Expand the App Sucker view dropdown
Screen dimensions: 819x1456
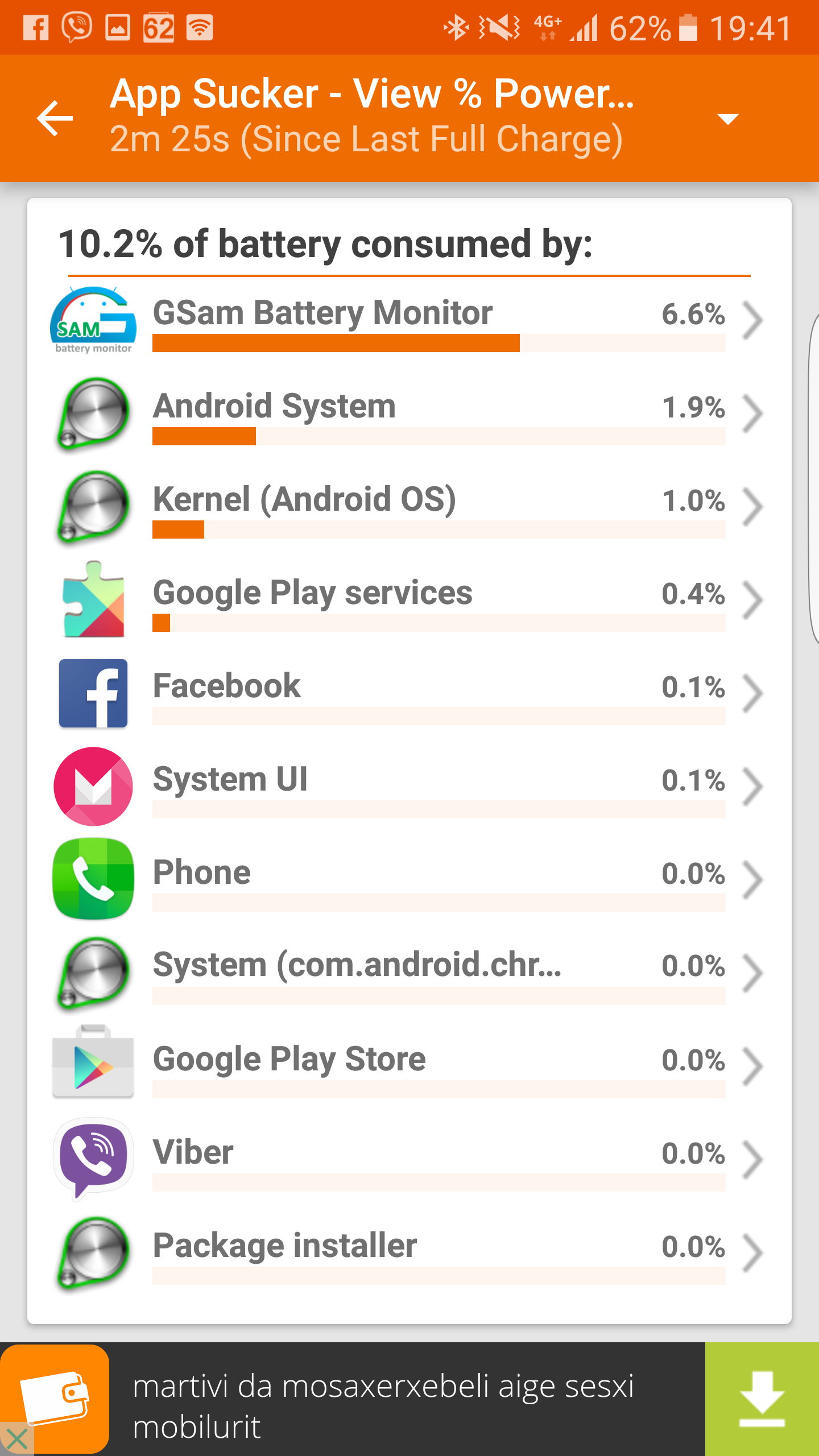tap(727, 119)
